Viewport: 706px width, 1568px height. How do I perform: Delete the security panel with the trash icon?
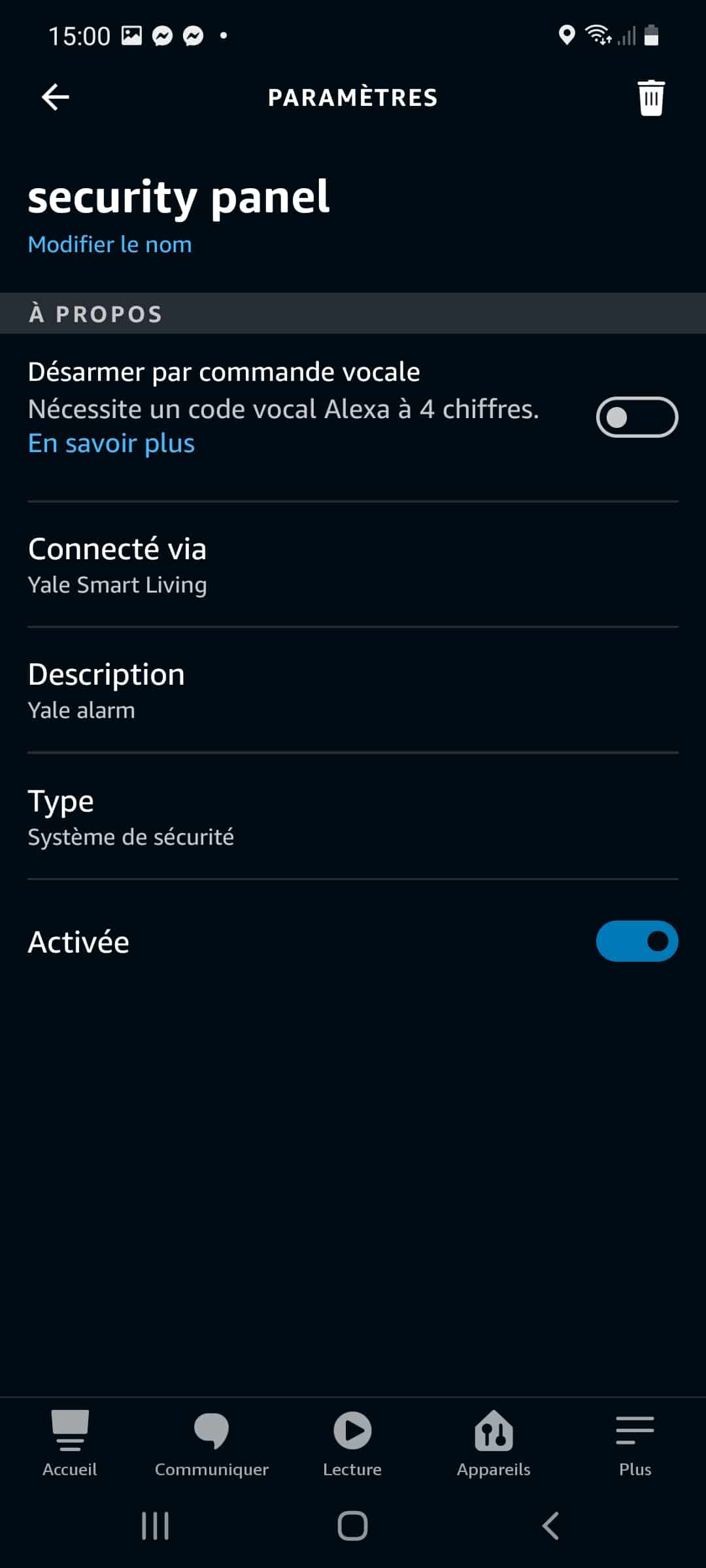[650, 98]
